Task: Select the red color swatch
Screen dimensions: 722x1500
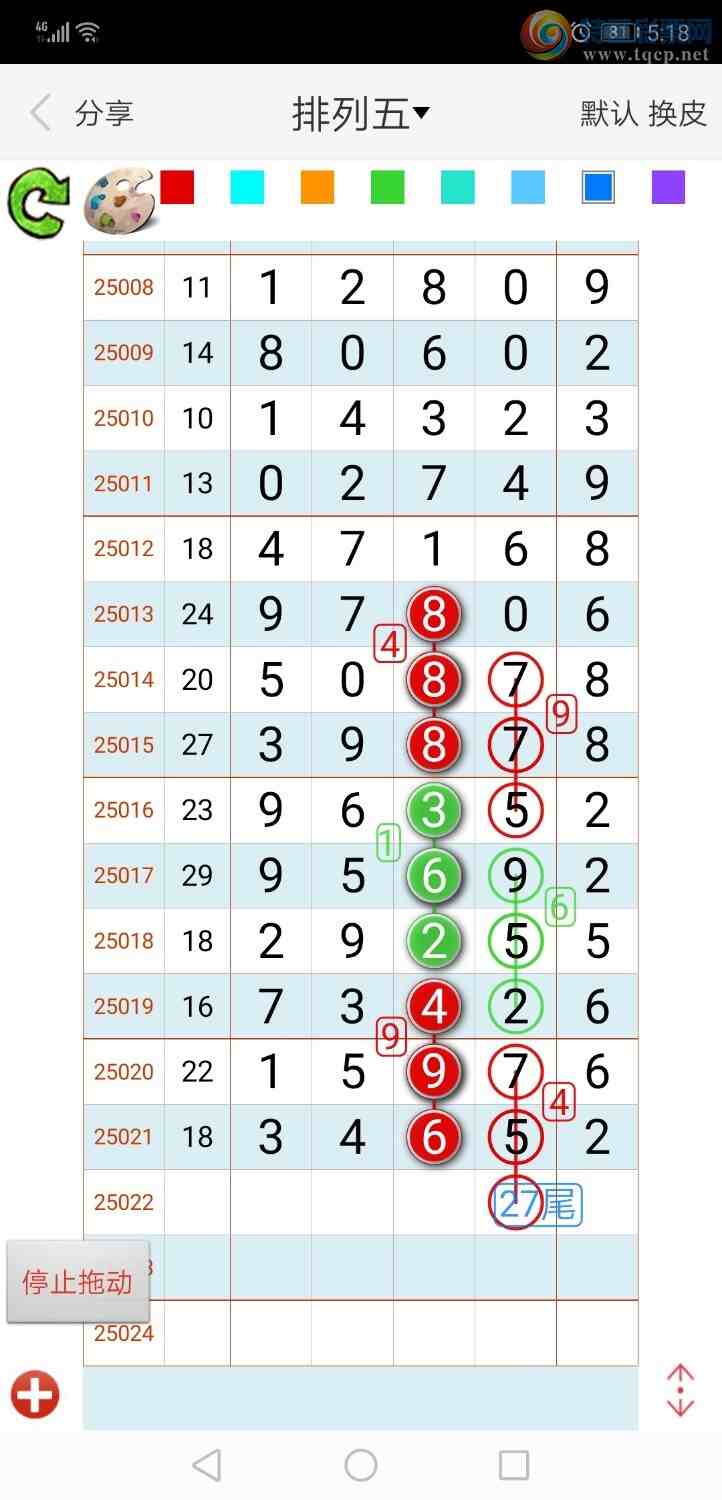Action: click(x=177, y=187)
